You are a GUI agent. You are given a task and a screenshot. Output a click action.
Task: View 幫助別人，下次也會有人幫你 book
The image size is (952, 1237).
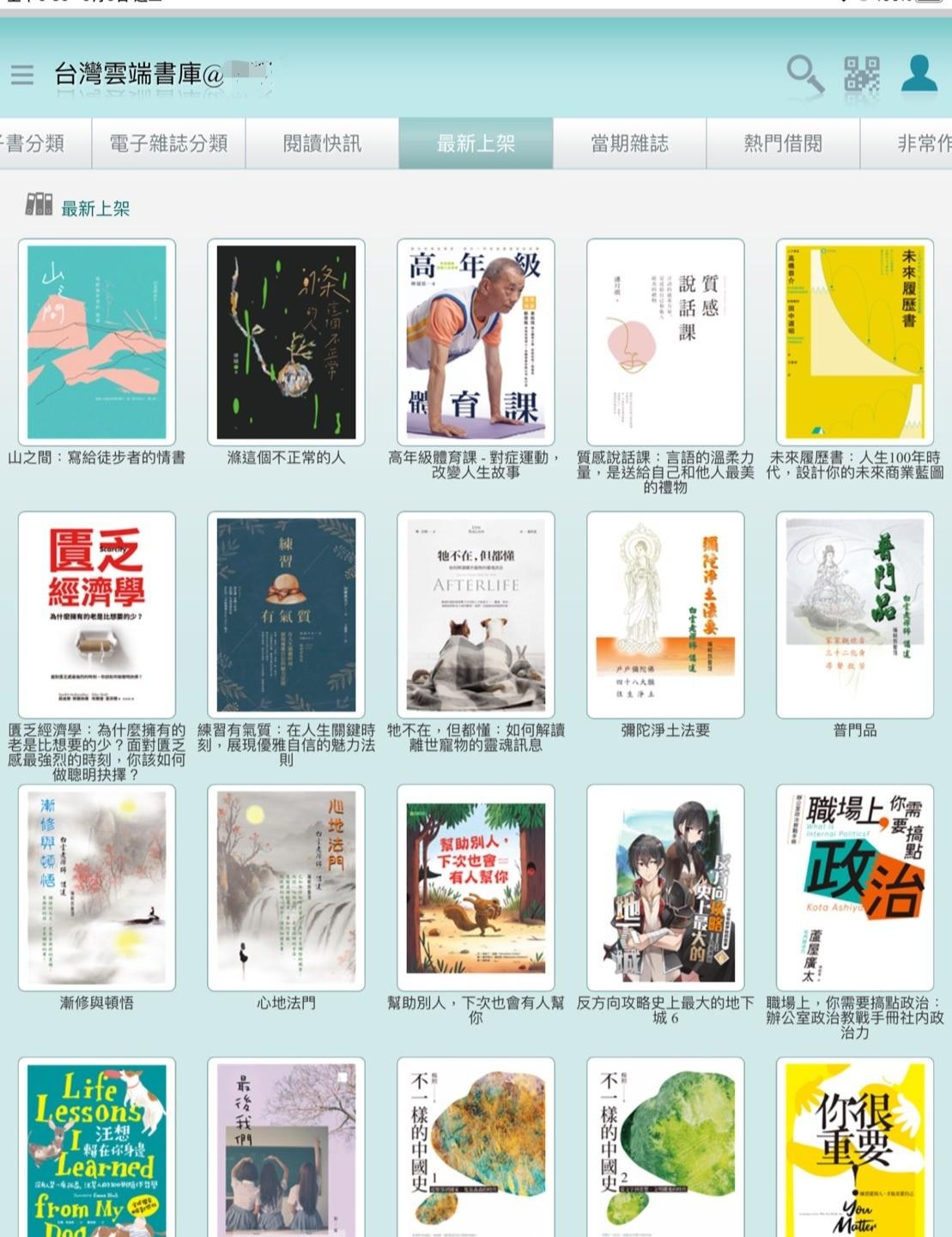click(x=476, y=888)
